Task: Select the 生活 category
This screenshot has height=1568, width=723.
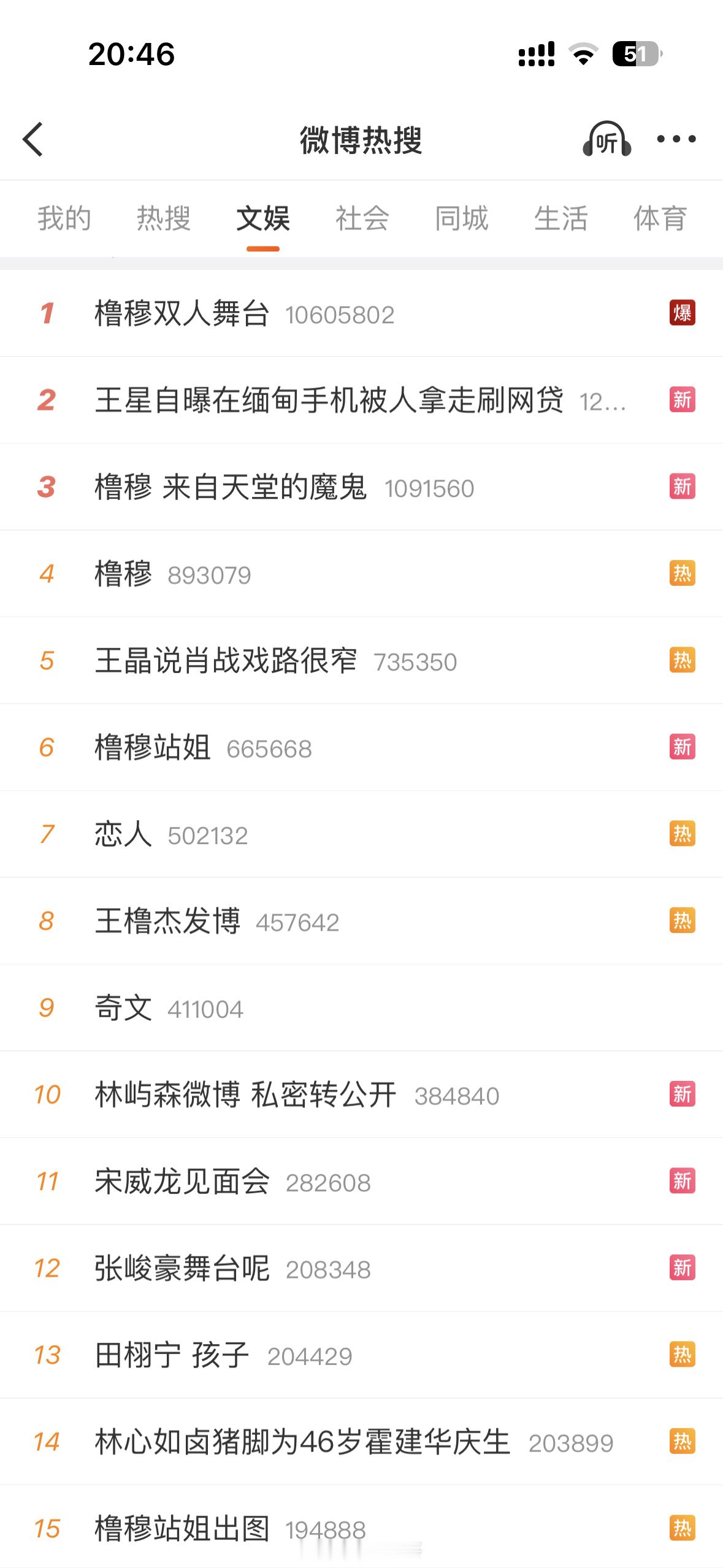Action: [561, 219]
